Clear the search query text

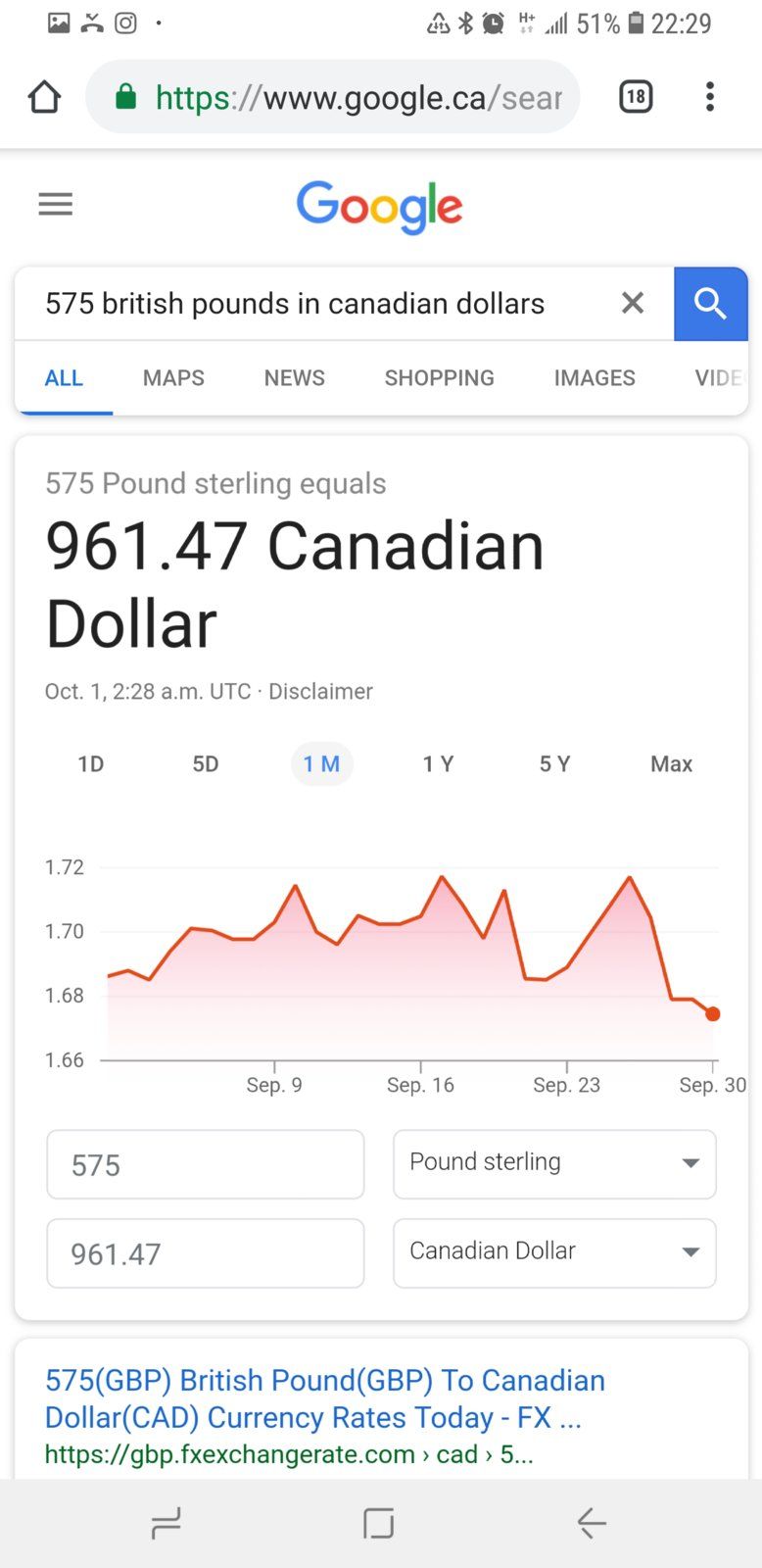coord(633,303)
